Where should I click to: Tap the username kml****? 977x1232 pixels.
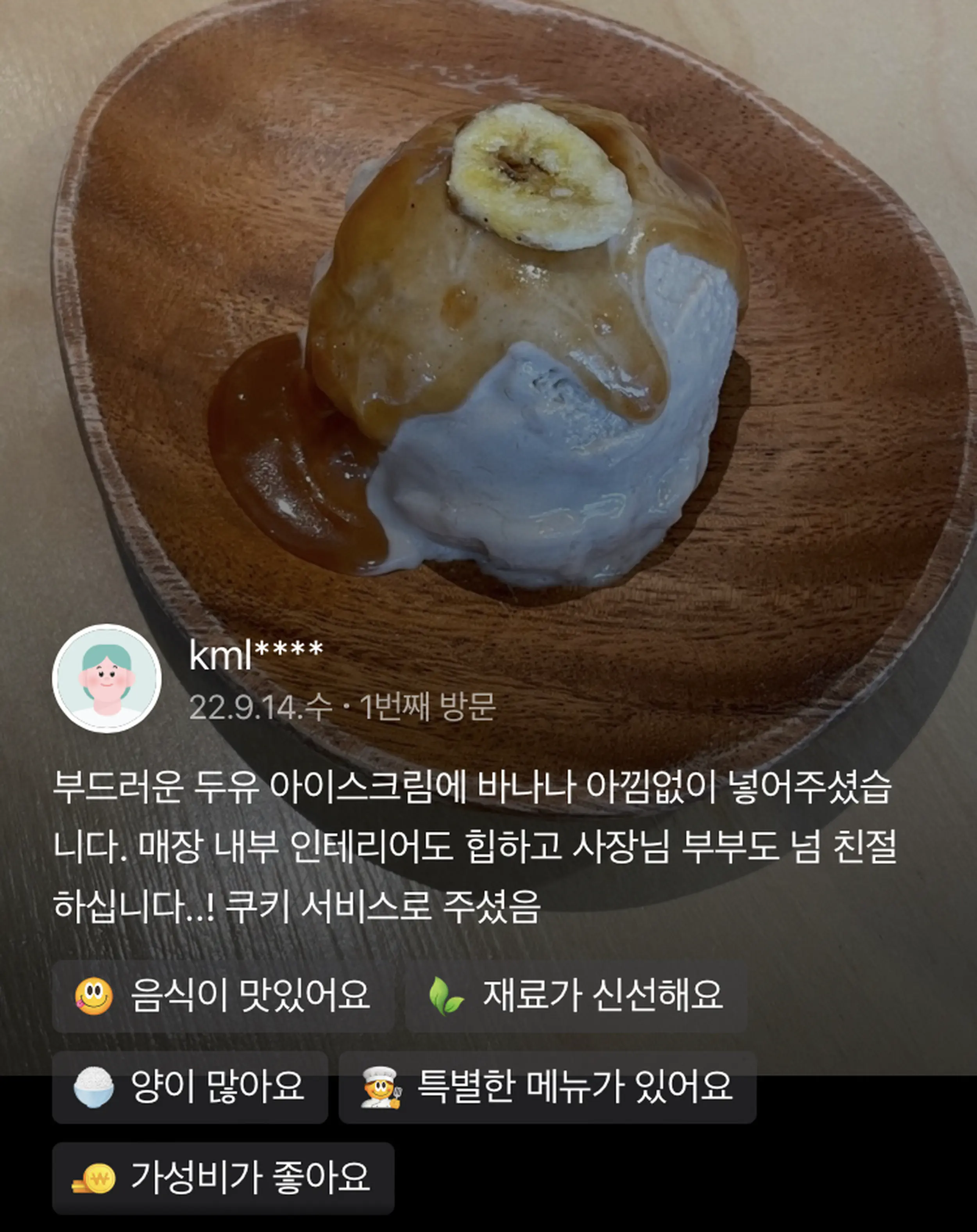click(256, 655)
